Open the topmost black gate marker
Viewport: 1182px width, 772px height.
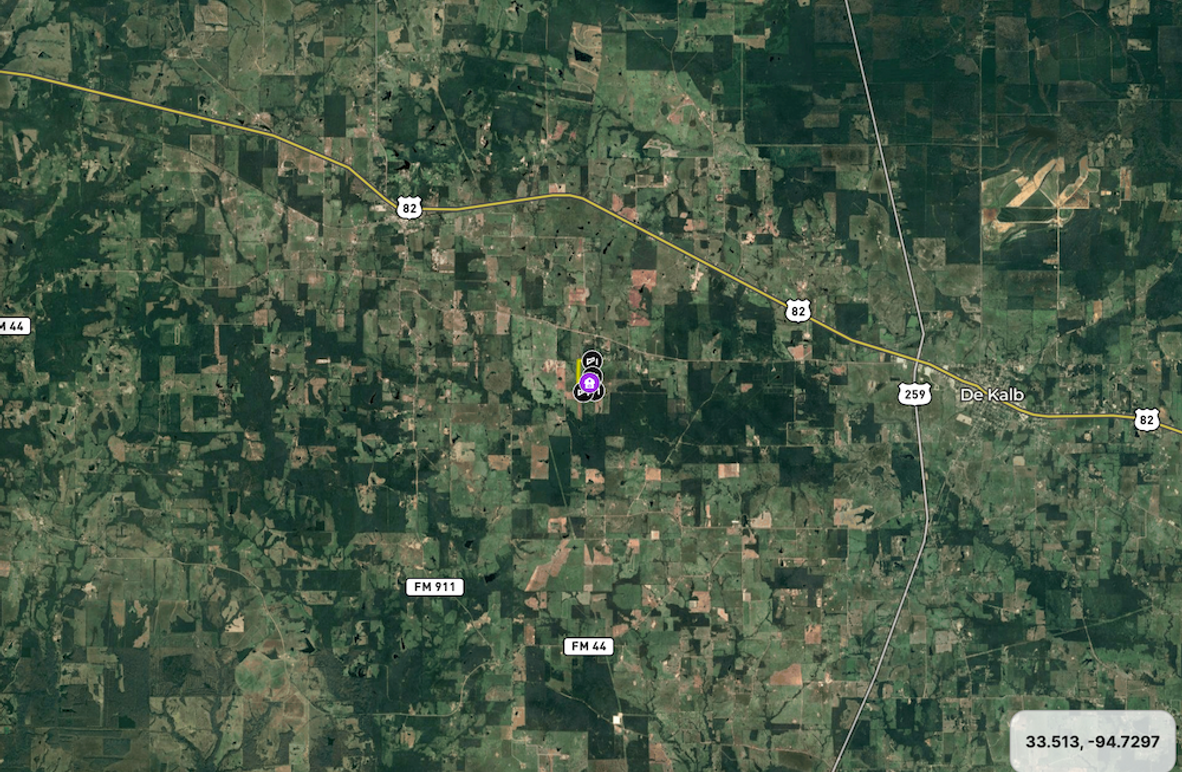point(592,359)
